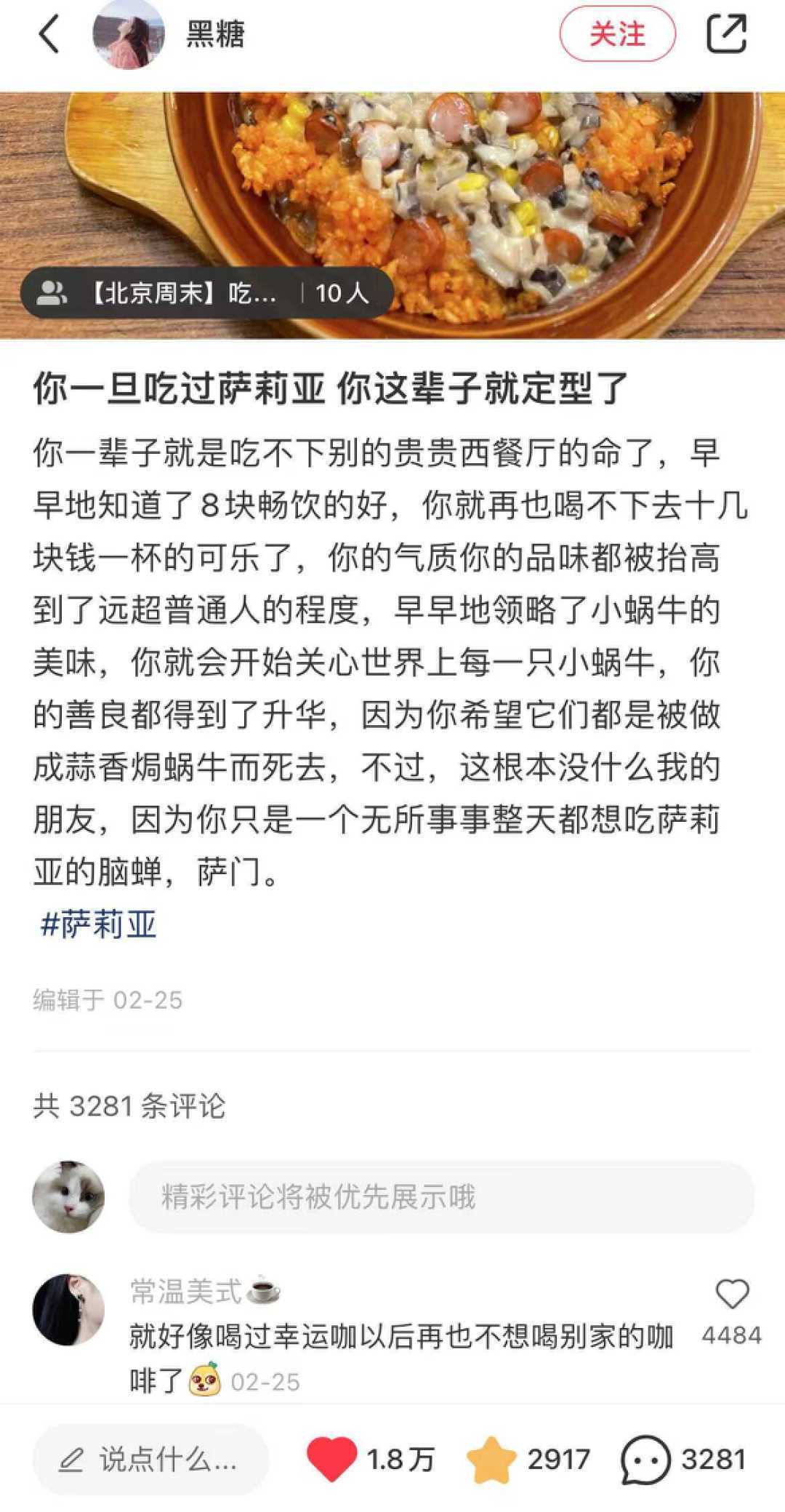Tap the 精彩评论将被优先展示哦 comment field
Screen dimensions: 785x1512
pyautogui.click(x=441, y=1196)
